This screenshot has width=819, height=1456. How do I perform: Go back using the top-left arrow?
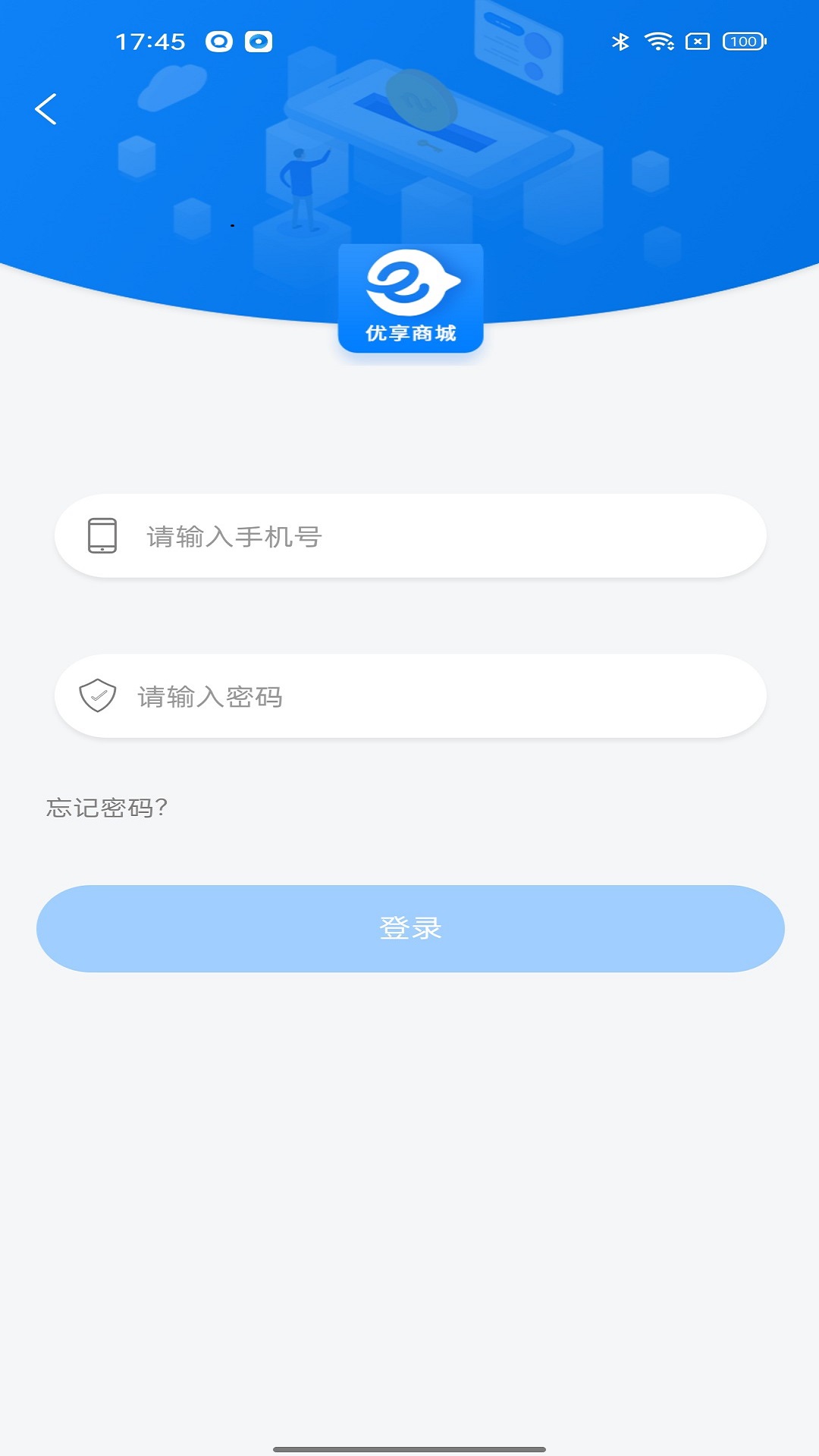tap(46, 109)
